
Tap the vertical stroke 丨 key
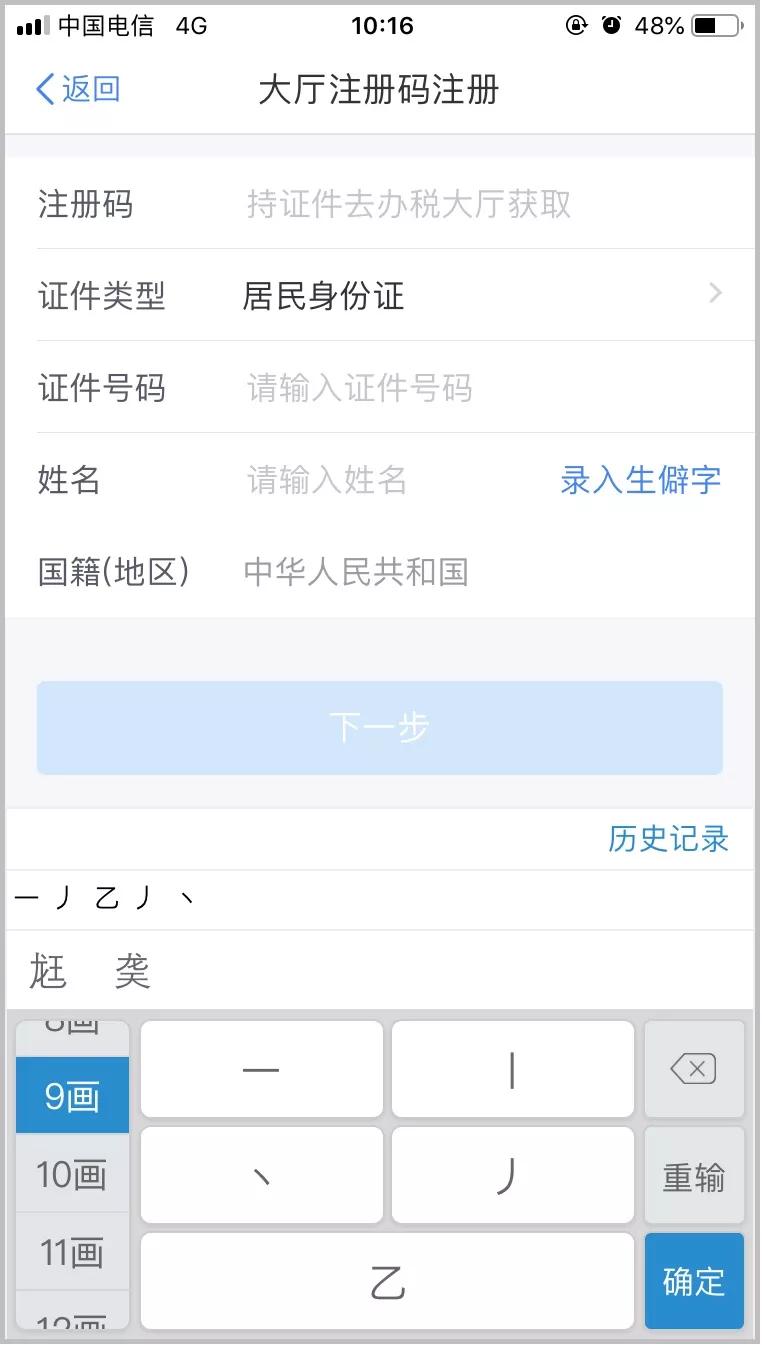(x=512, y=1069)
